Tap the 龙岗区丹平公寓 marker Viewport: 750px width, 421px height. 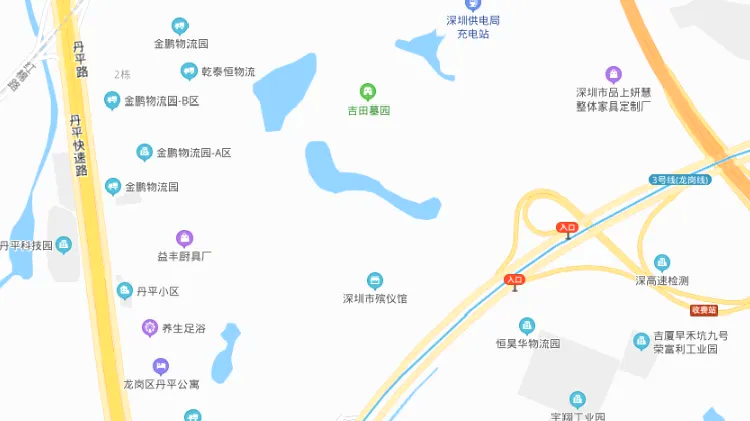[160, 366]
